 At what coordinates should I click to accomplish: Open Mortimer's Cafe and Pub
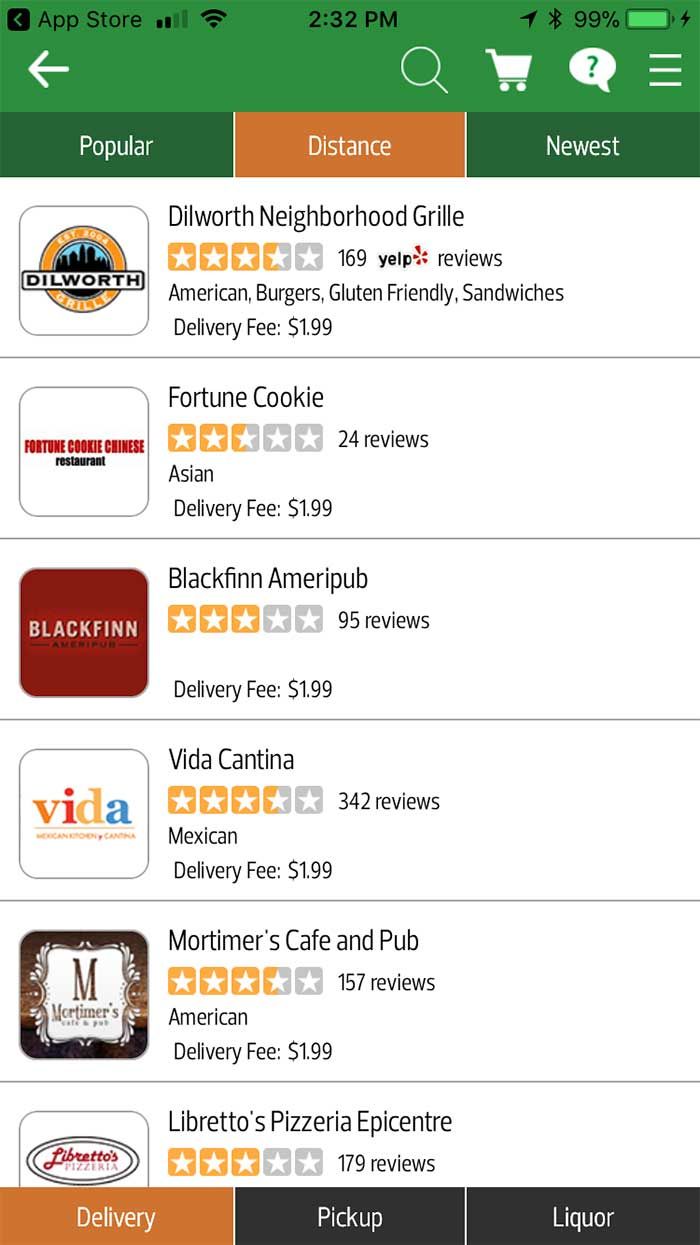pos(293,941)
